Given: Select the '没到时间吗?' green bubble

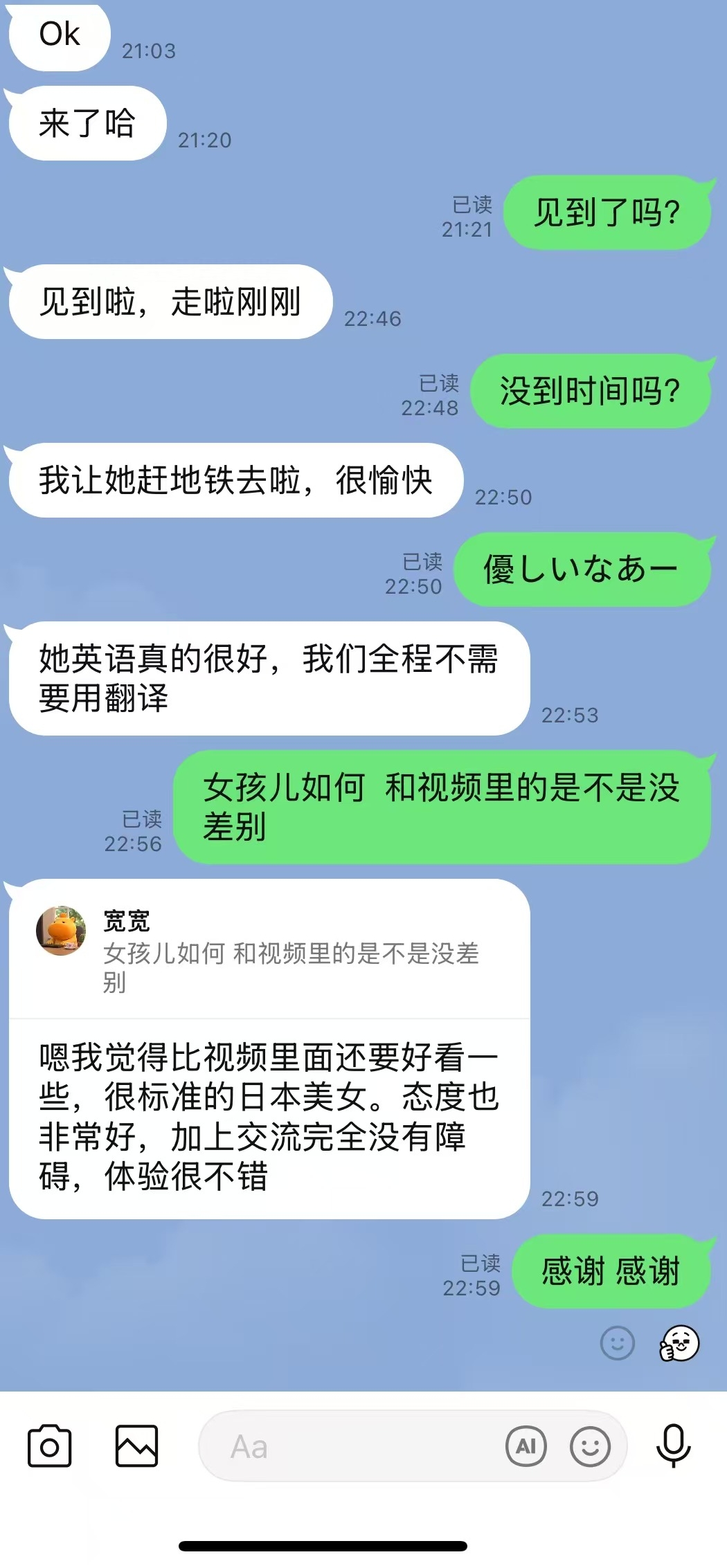Looking at the screenshot, I should tap(590, 391).
